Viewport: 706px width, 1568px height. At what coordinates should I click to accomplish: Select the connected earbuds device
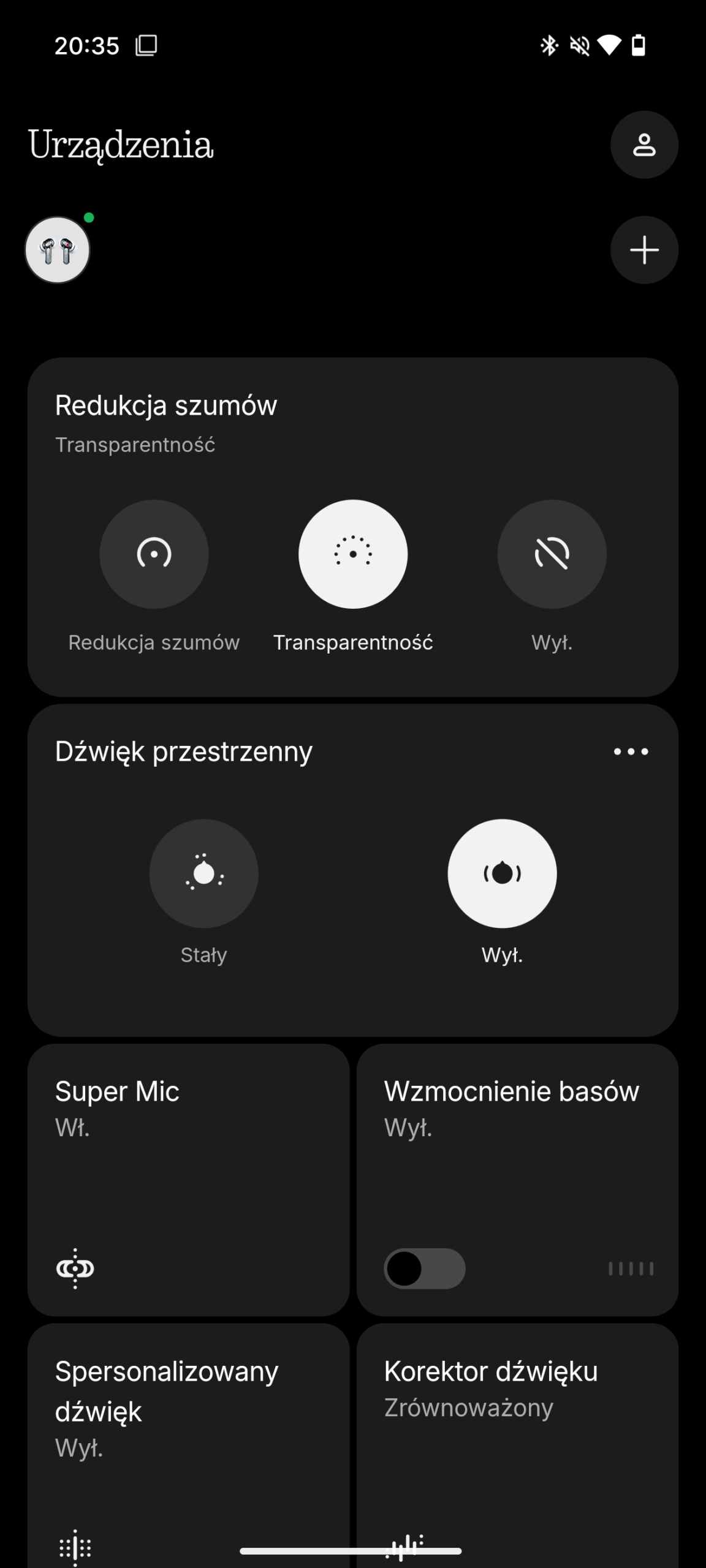click(x=58, y=250)
